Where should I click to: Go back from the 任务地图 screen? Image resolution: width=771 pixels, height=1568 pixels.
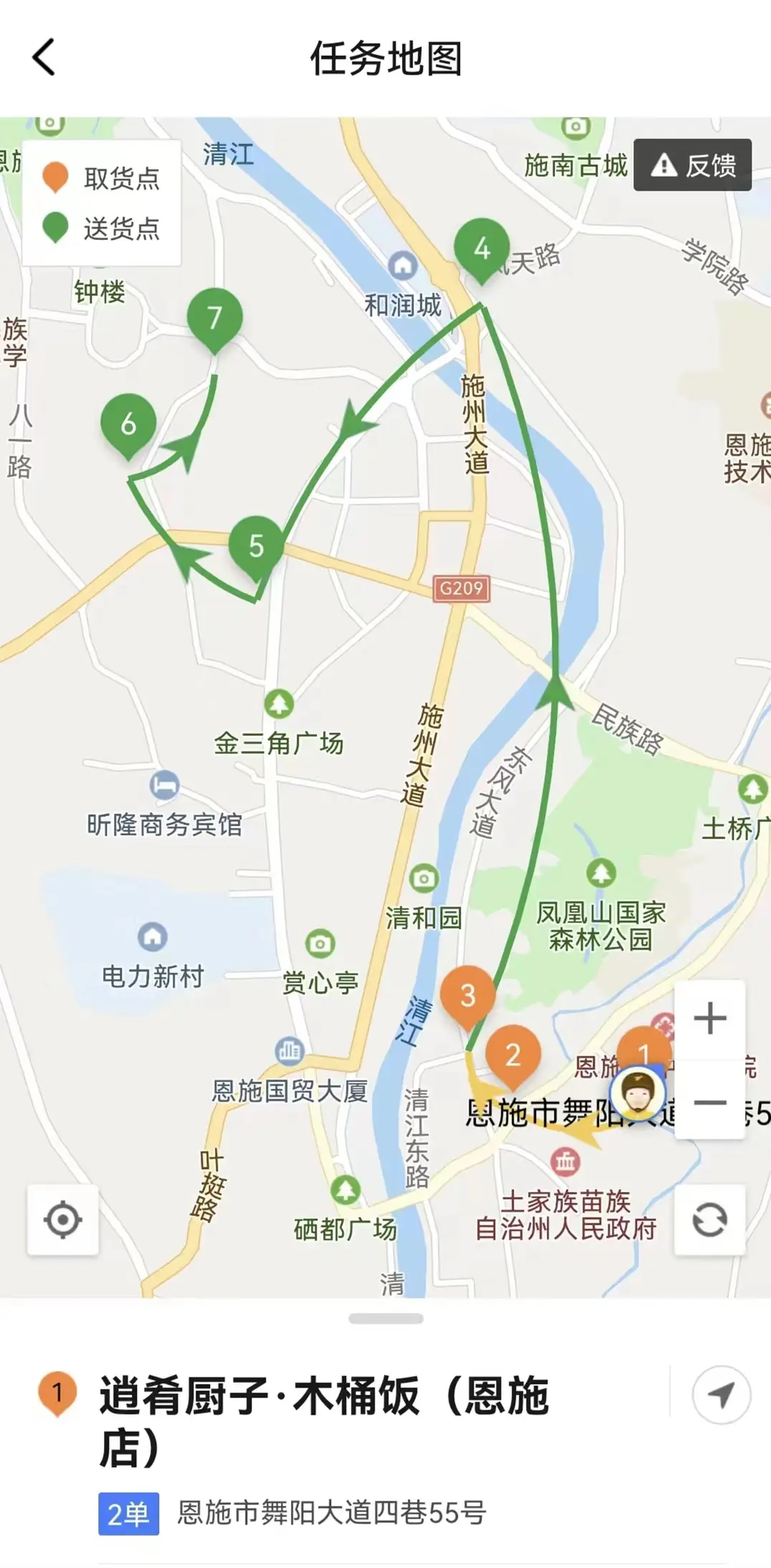pyautogui.click(x=44, y=57)
